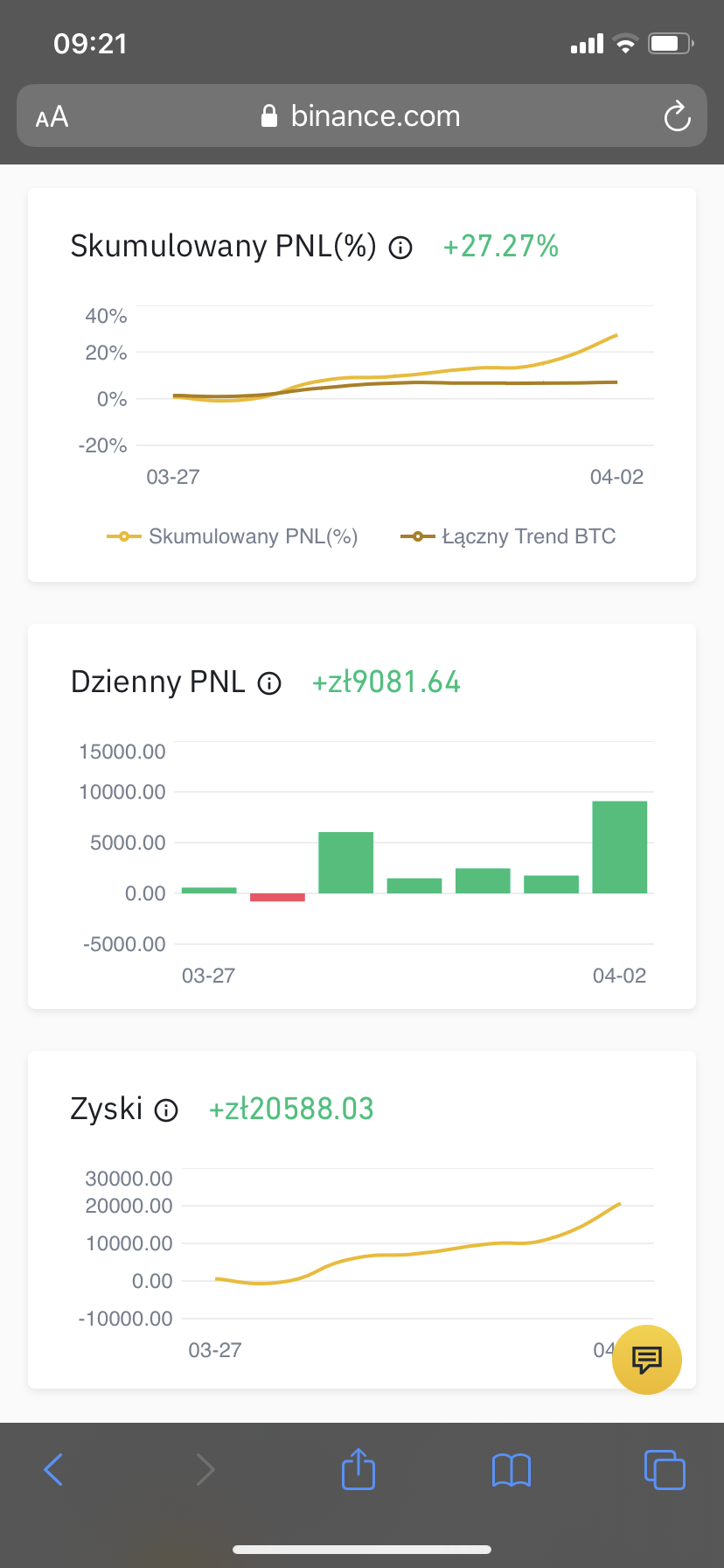The image size is (724, 1568).
Task: Open the yellow chat support button
Action: [646, 1360]
